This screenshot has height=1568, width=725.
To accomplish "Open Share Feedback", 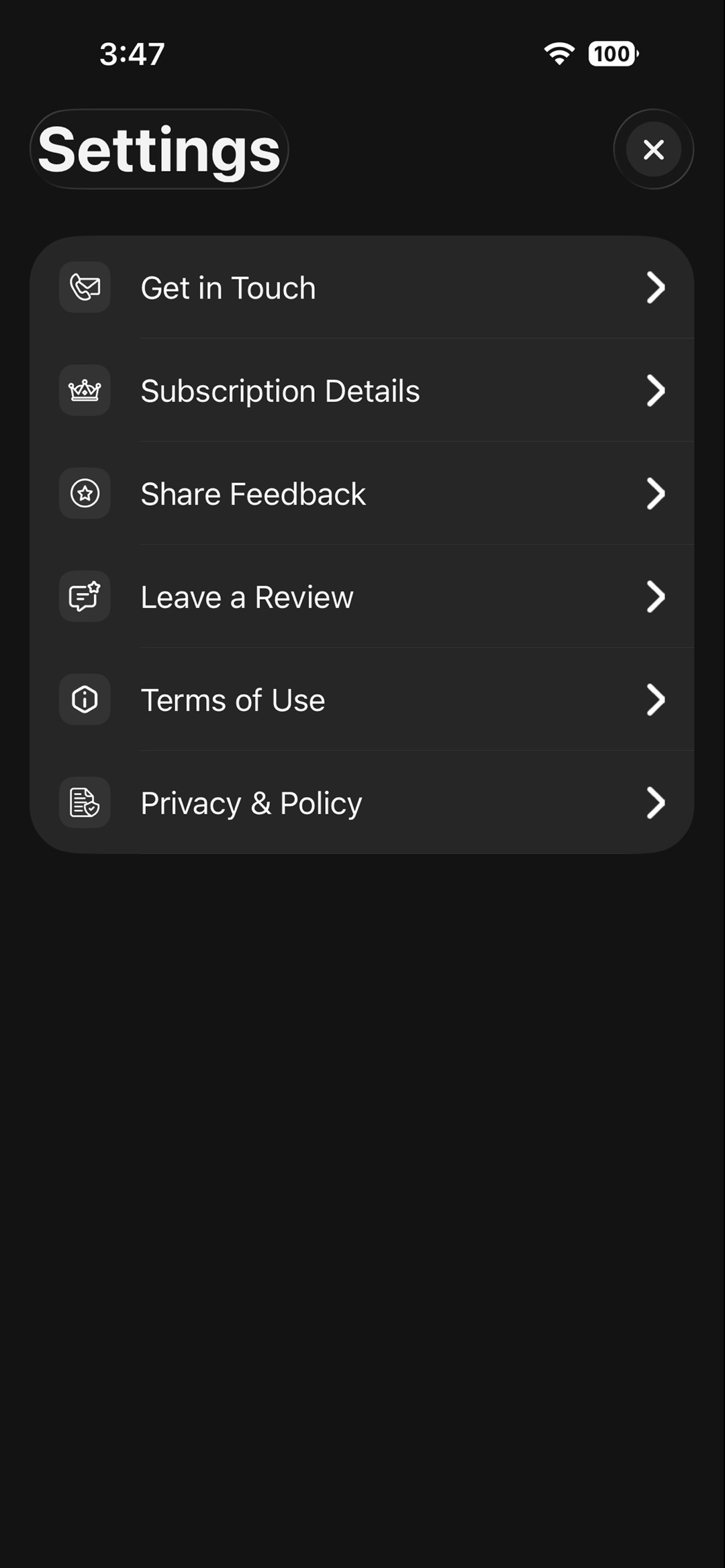I will 362,493.
